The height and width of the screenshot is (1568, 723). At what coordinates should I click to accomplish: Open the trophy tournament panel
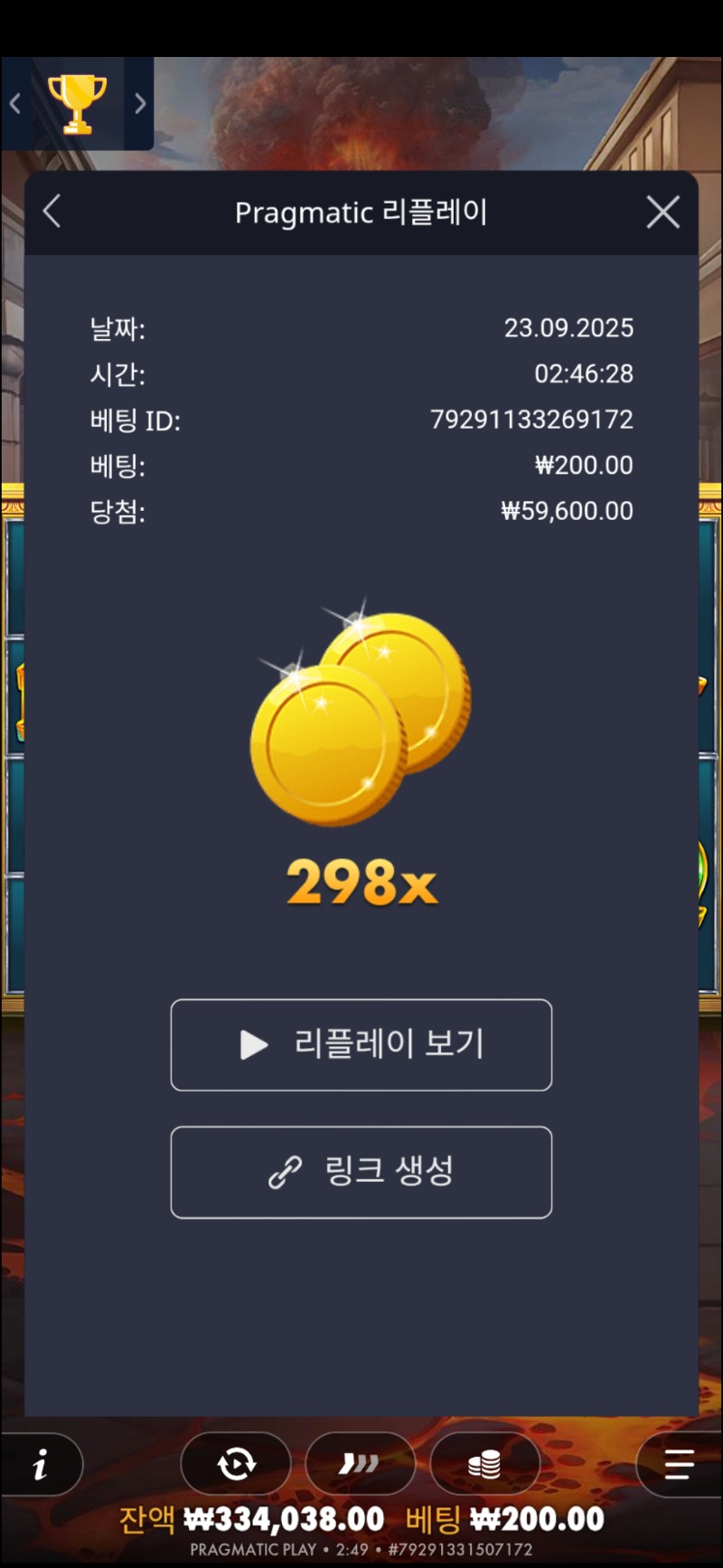click(x=77, y=104)
